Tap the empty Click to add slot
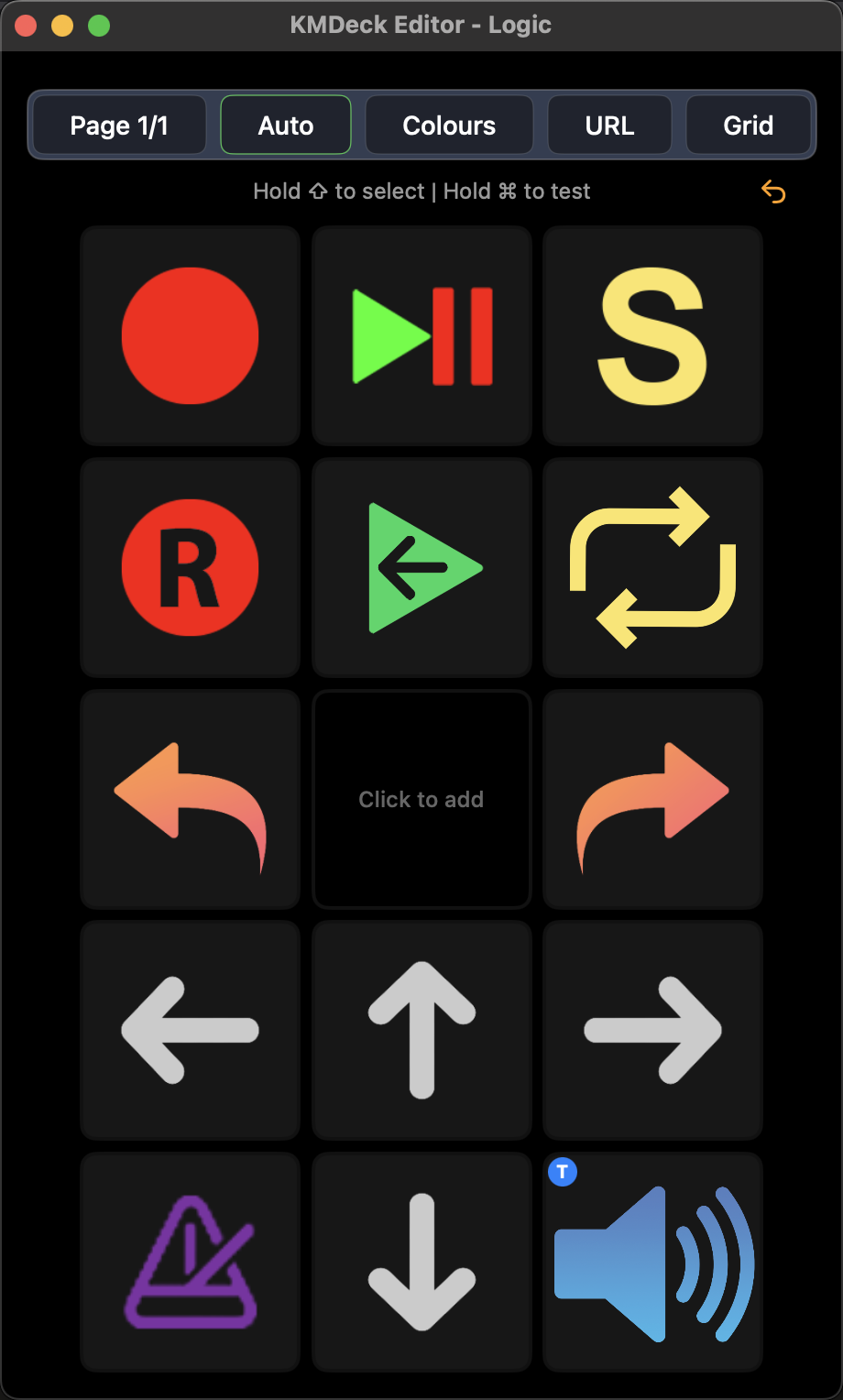The image size is (843, 1400). (421, 799)
